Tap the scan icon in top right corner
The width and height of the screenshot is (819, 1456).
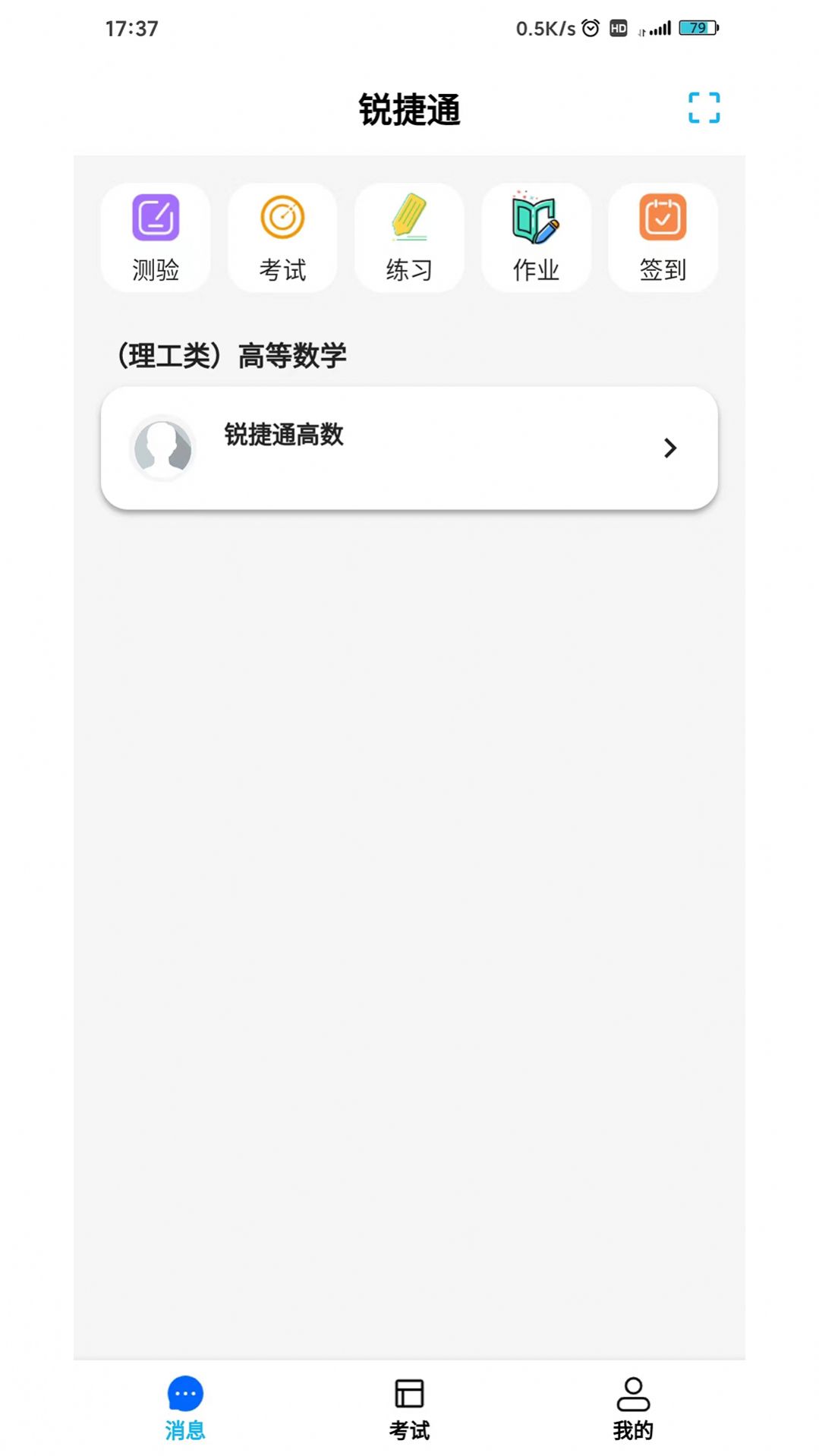point(702,108)
